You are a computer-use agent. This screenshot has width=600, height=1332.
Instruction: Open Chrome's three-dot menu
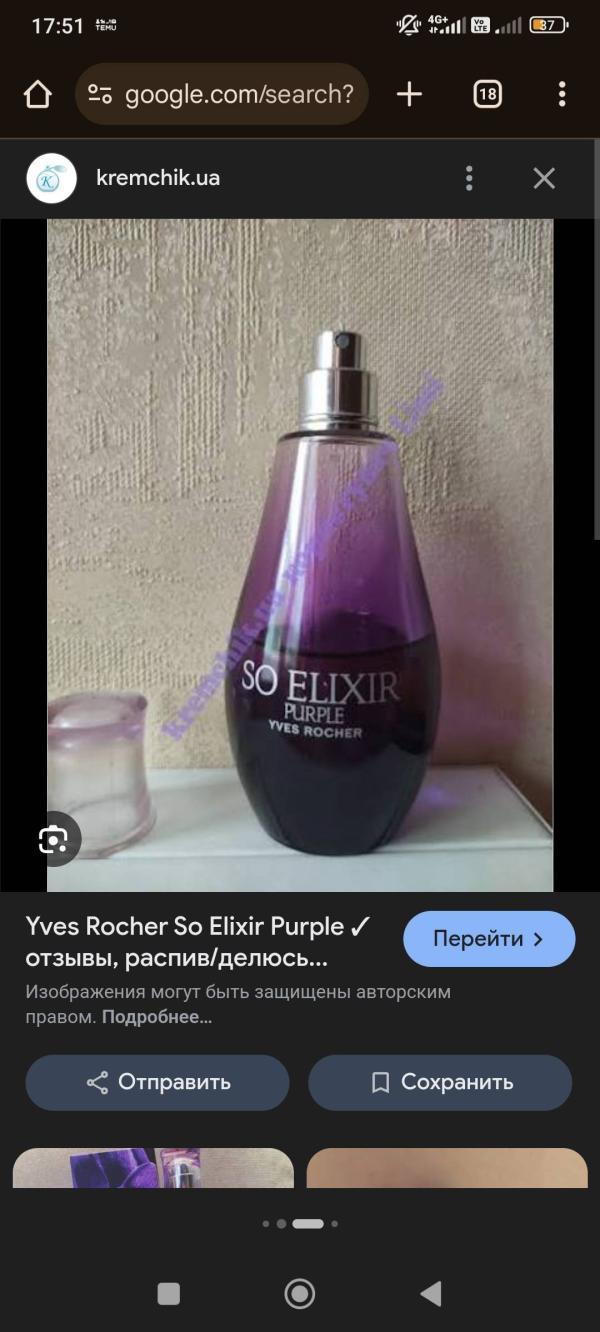point(562,95)
